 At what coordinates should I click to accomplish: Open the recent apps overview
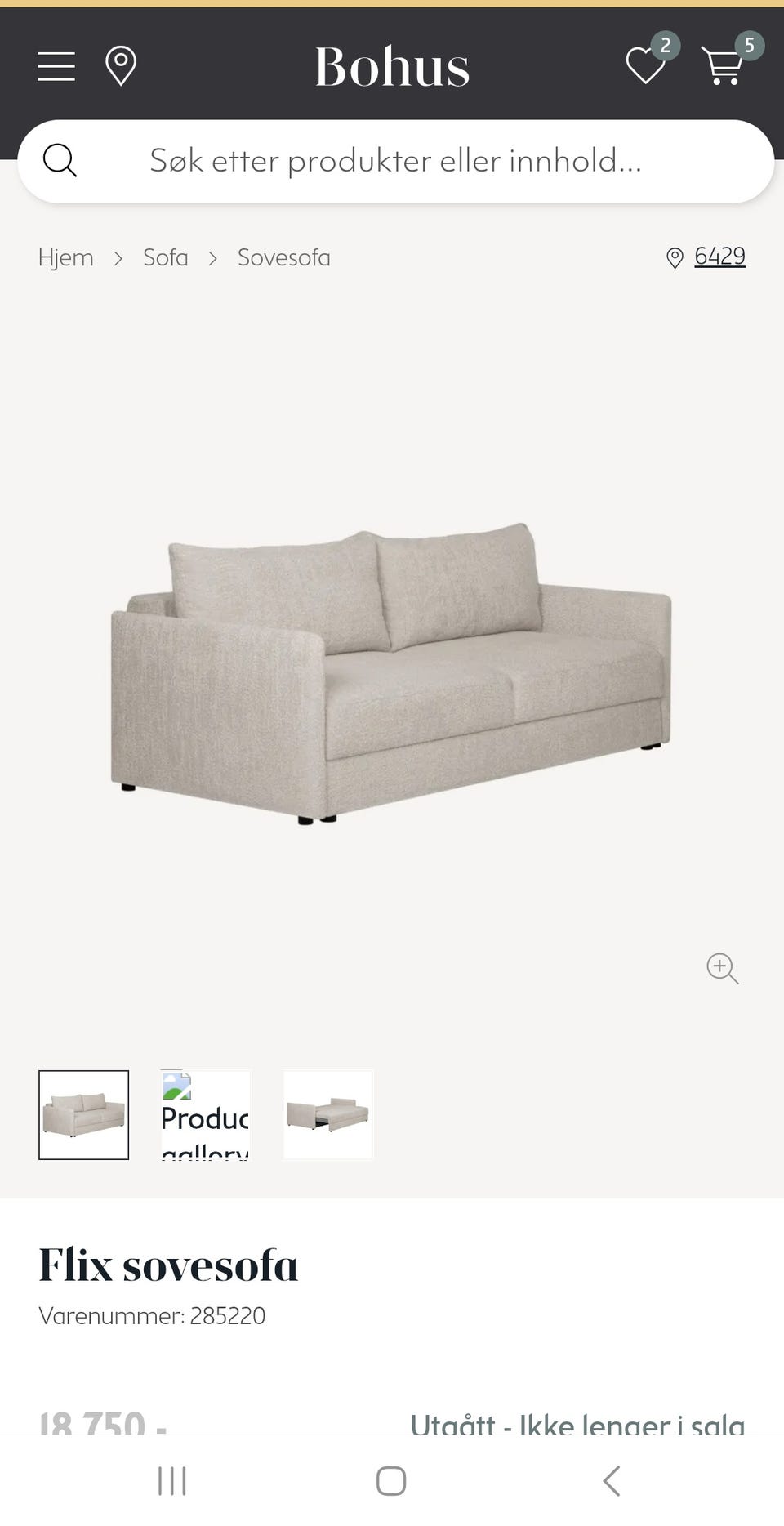coord(172,1480)
